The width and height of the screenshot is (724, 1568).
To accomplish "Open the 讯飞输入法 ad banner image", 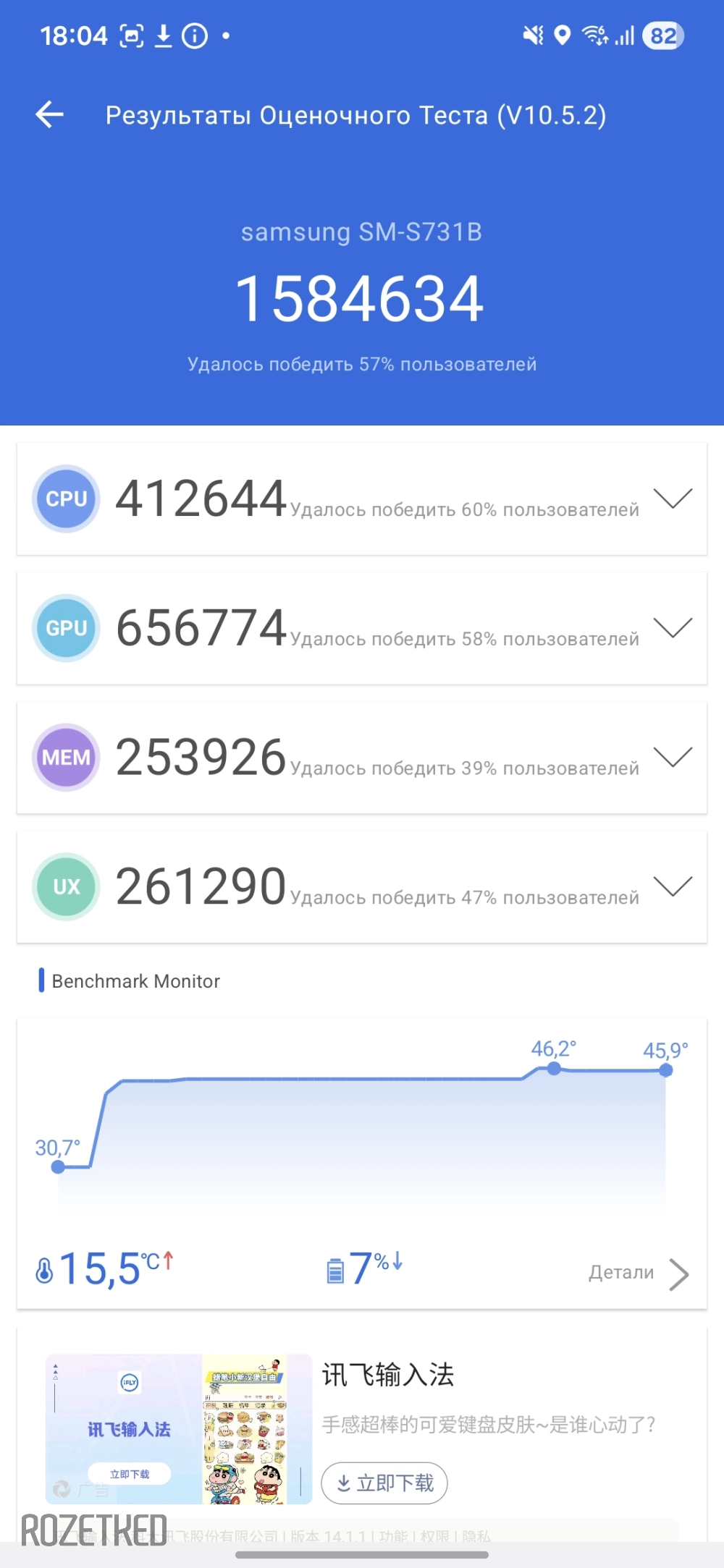I will pyautogui.click(x=178, y=1428).
